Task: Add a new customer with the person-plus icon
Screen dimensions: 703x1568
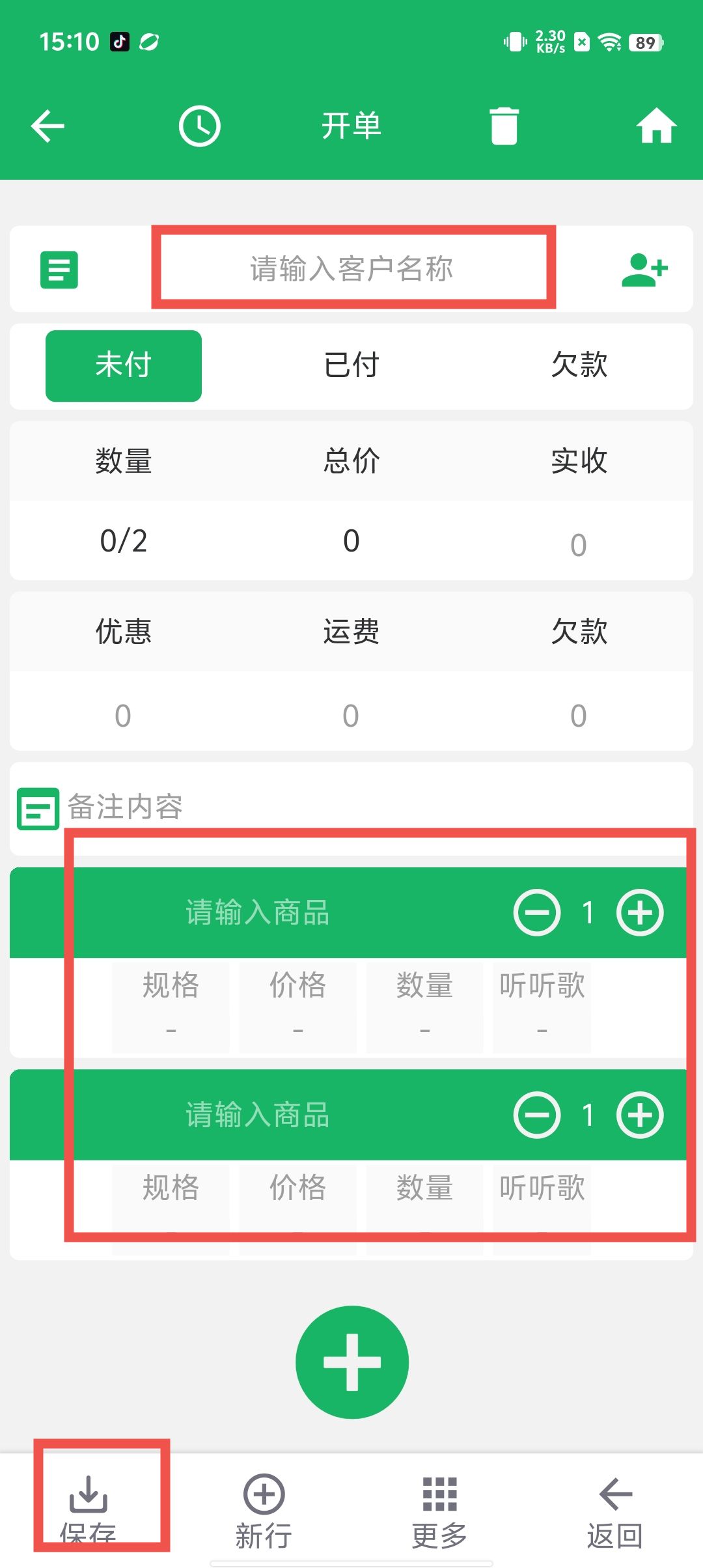Action: [644, 270]
